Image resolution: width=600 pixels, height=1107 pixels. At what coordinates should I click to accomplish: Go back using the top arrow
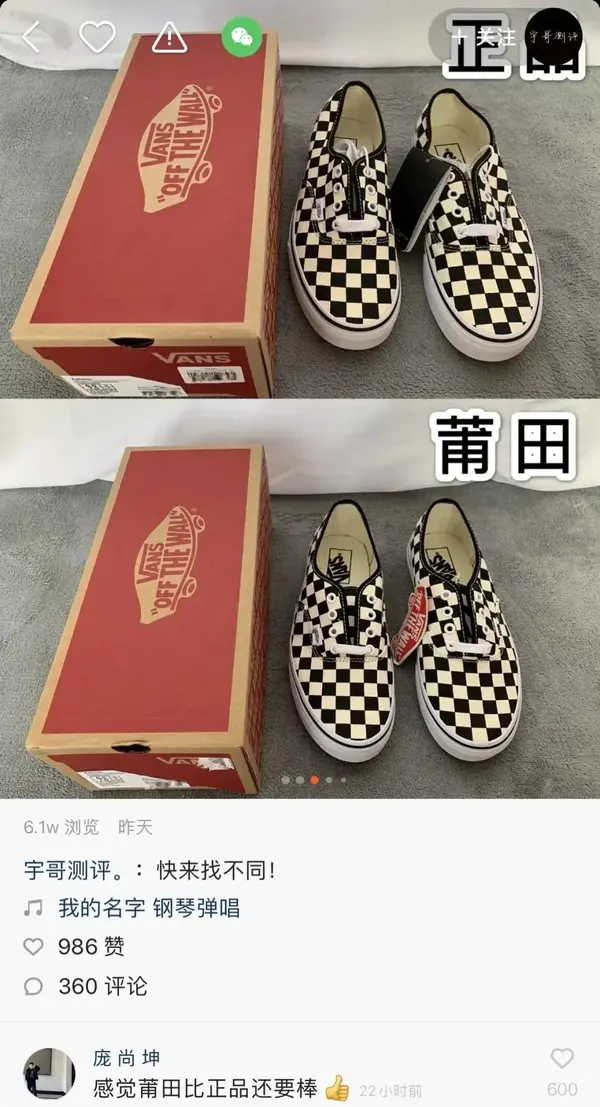pyautogui.click(x=31, y=38)
